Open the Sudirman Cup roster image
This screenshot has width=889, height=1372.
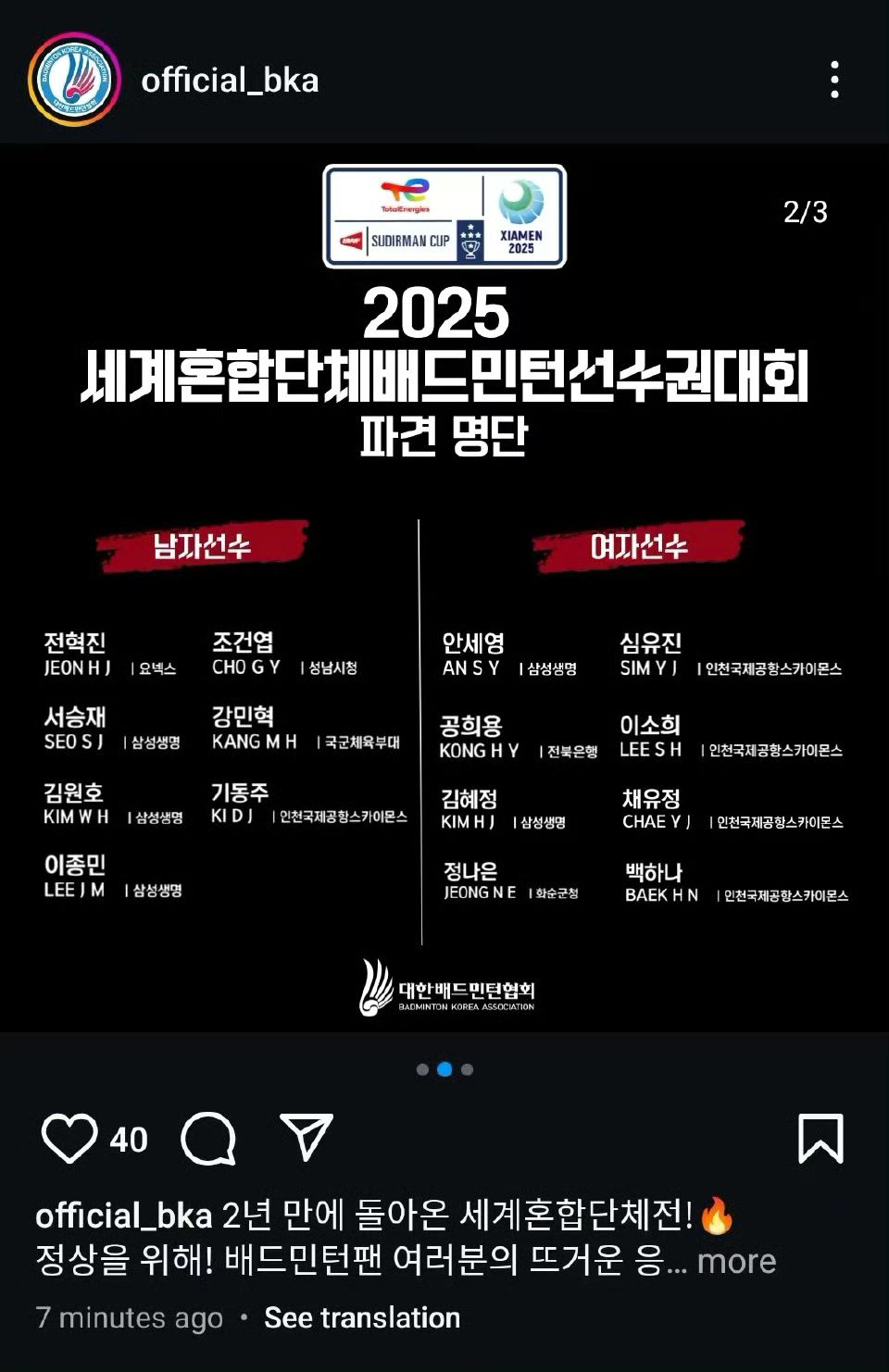tap(444, 588)
